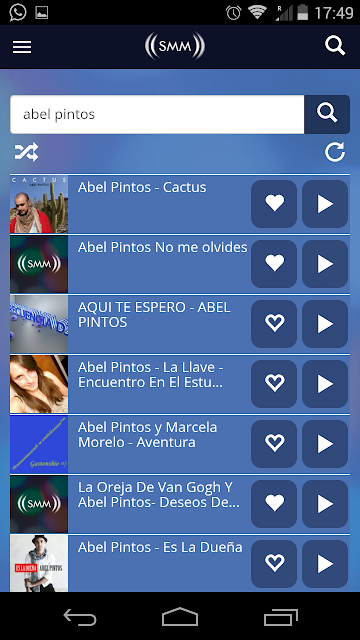Play 'Abel Pintos y Marcela Morelo - Aventura'
This screenshot has height=640, width=360.
(325, 444)
